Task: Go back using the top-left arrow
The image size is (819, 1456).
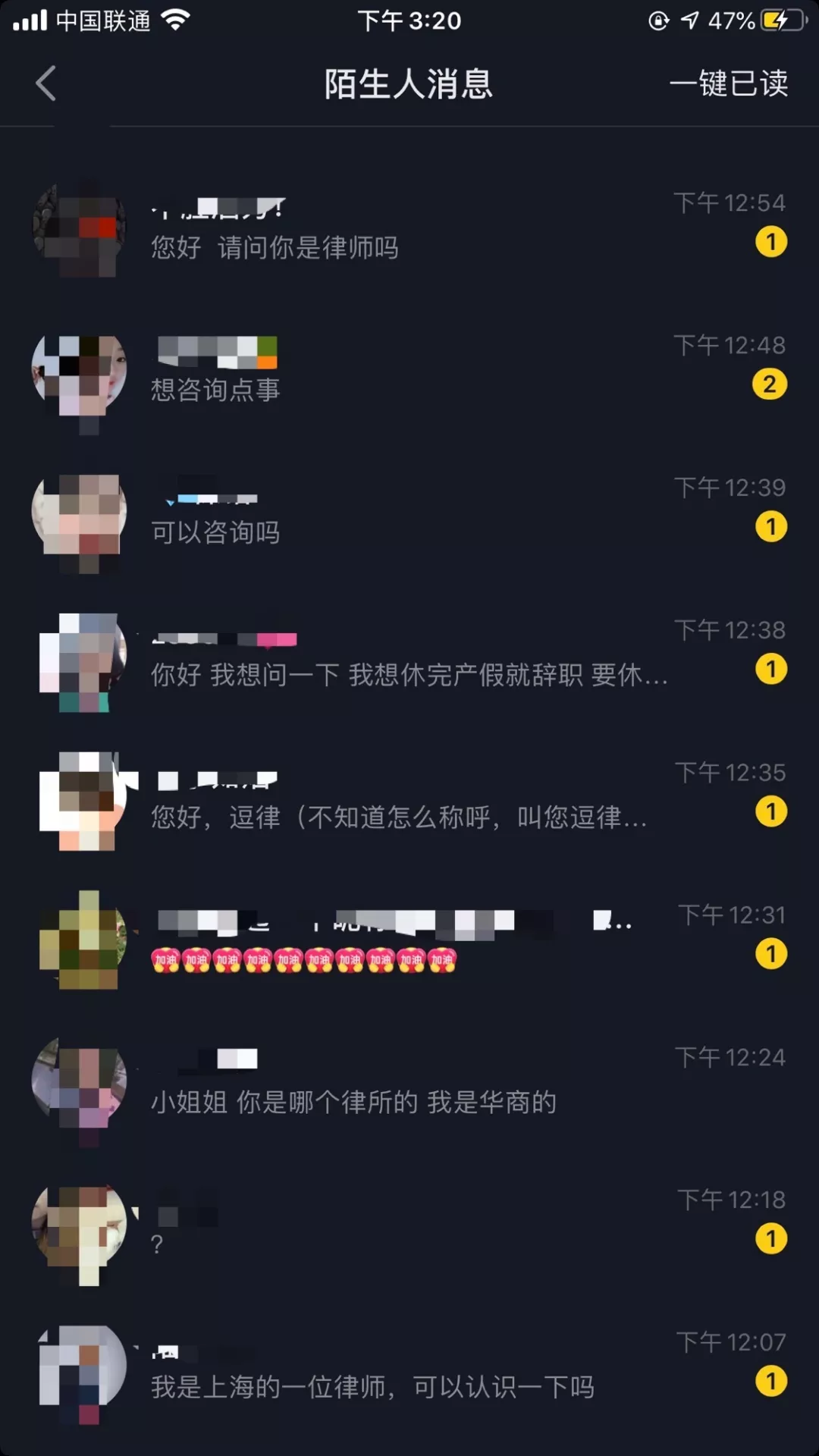Action: coord(46,83)
